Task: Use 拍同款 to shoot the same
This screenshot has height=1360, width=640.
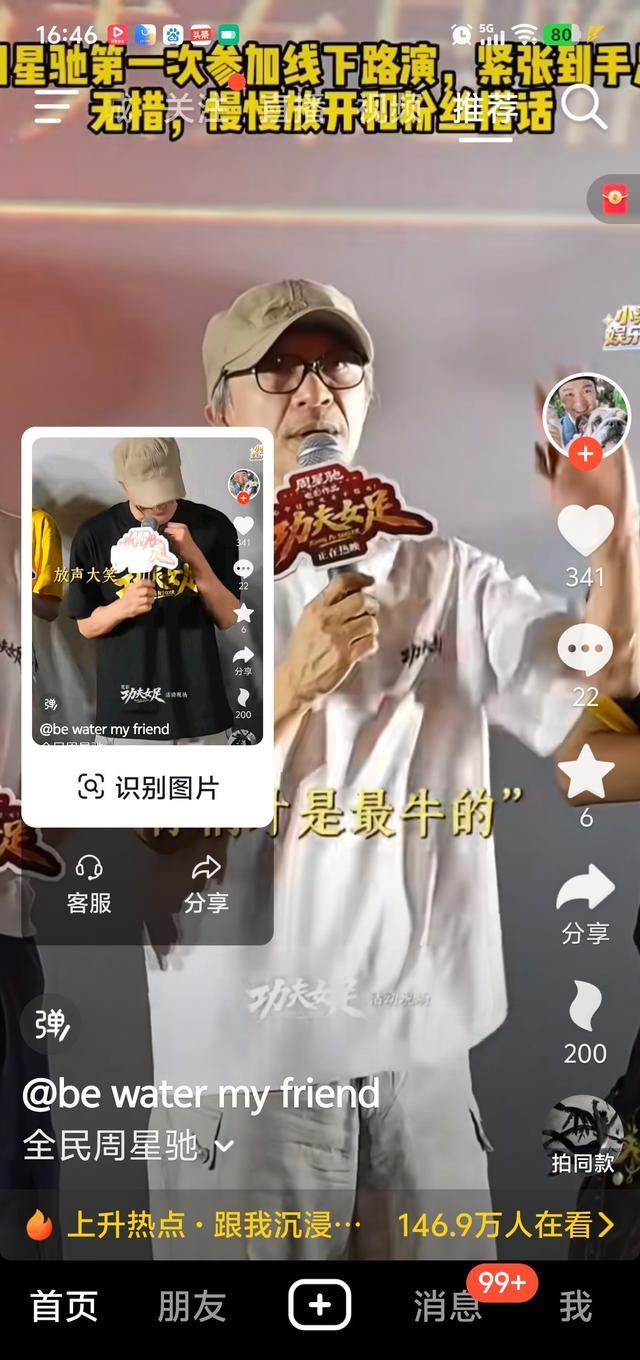Action: (x=584, y=1136)
